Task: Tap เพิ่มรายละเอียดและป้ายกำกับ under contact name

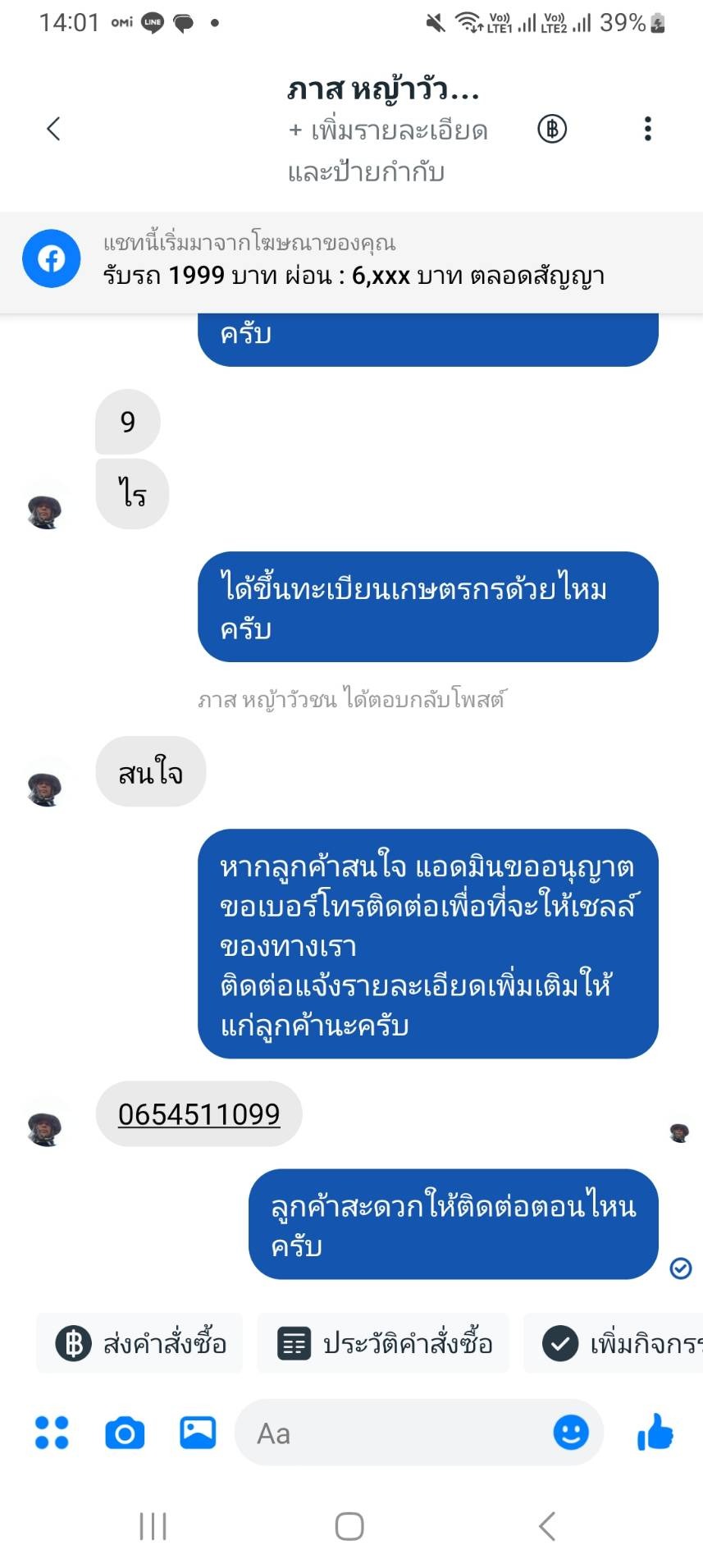Action: [x=387, y=151]
